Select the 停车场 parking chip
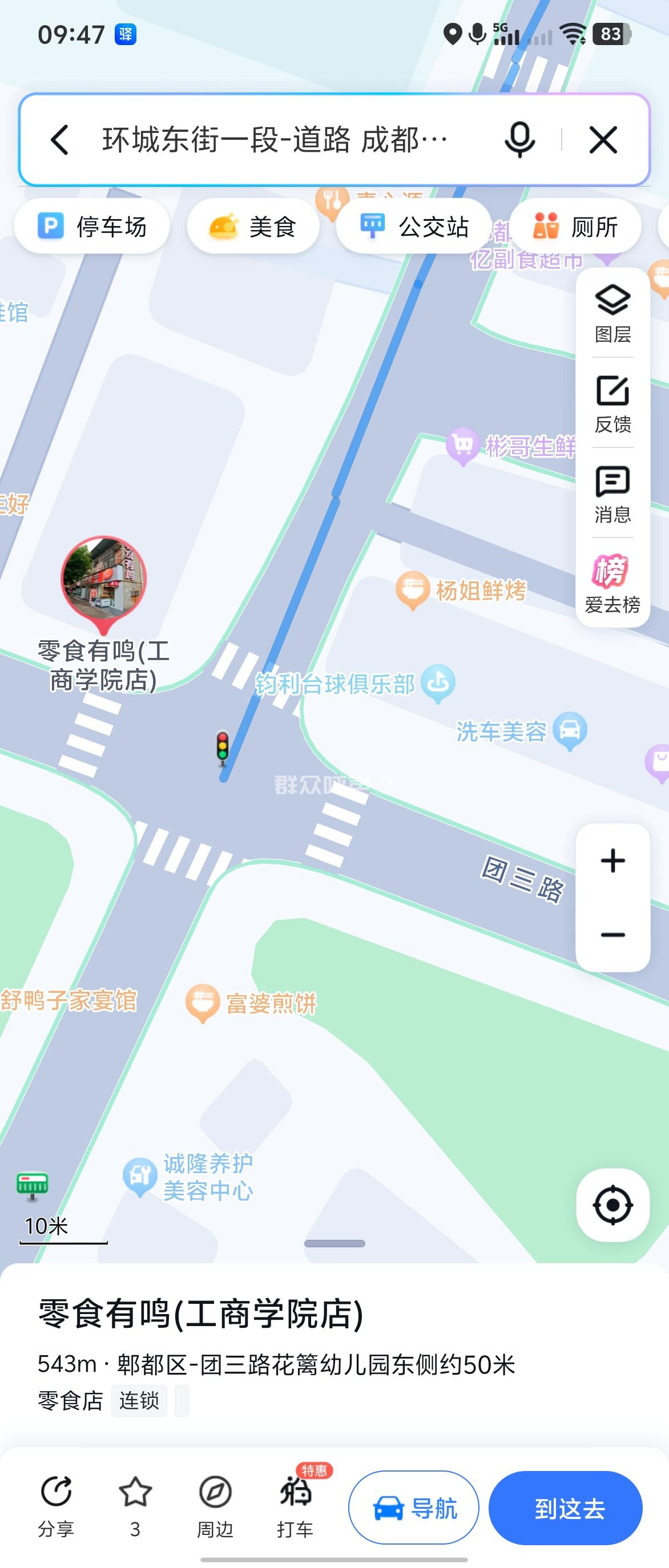 (92, 227)
